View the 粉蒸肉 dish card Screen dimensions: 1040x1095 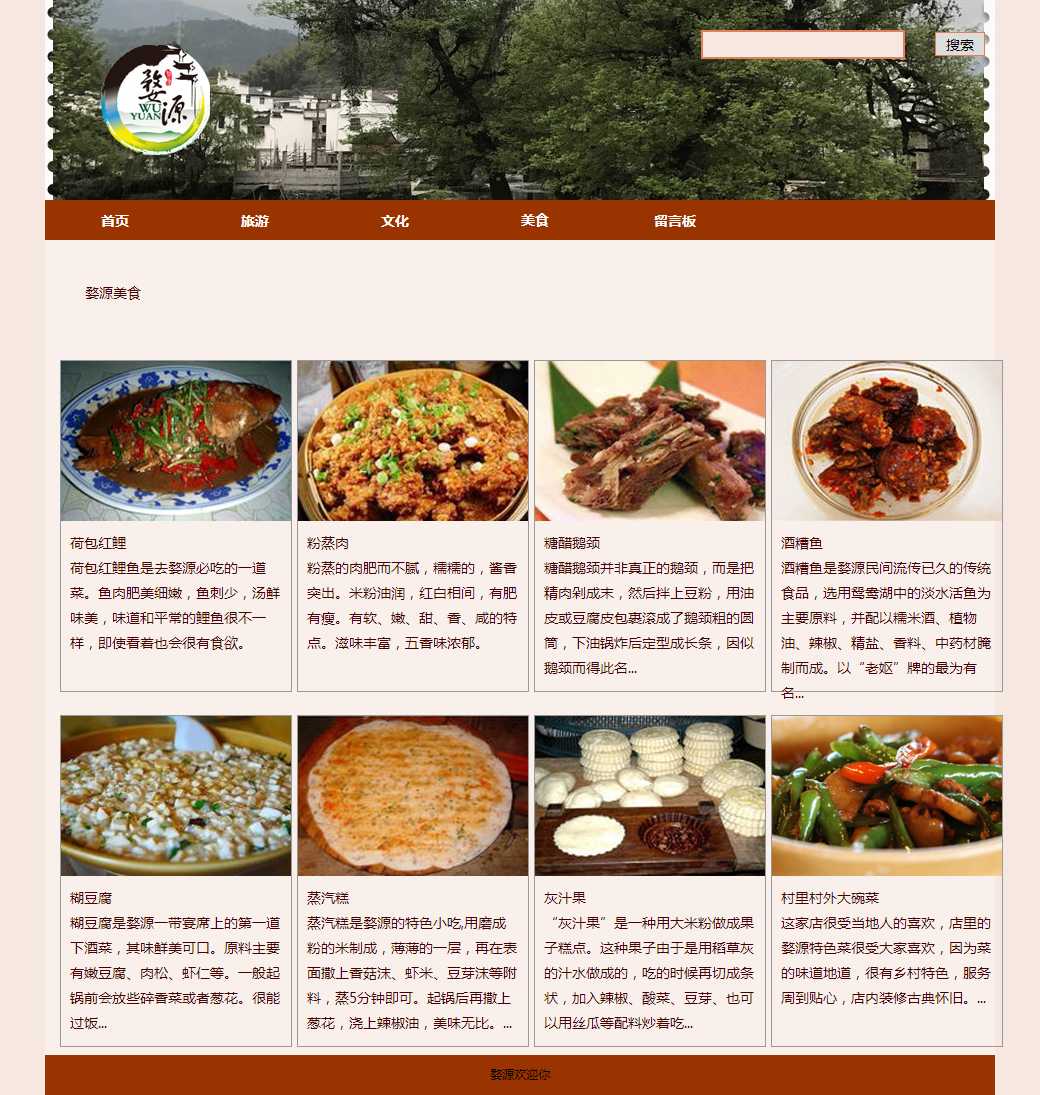point(413,441)
